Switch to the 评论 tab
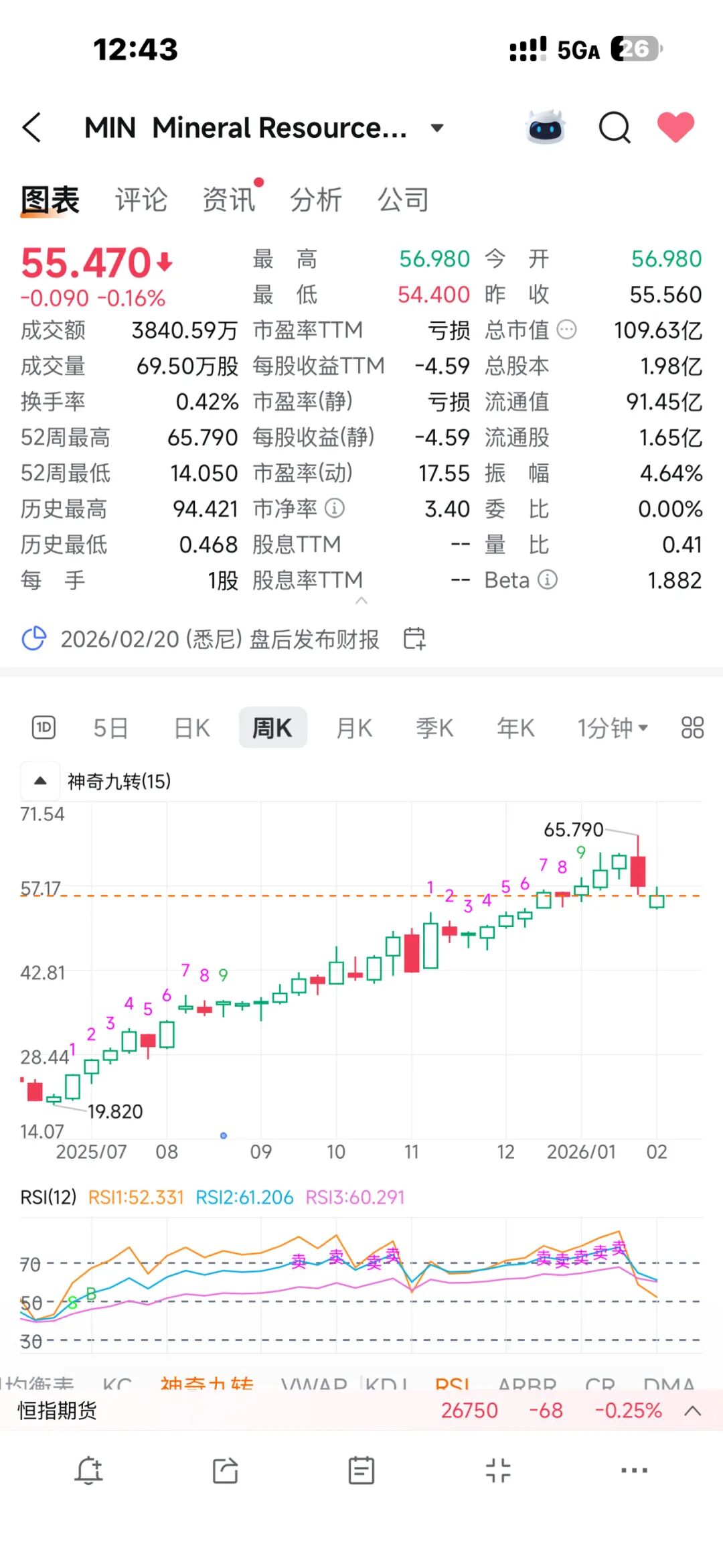The image size is (723, 1568). click(141, 200)
